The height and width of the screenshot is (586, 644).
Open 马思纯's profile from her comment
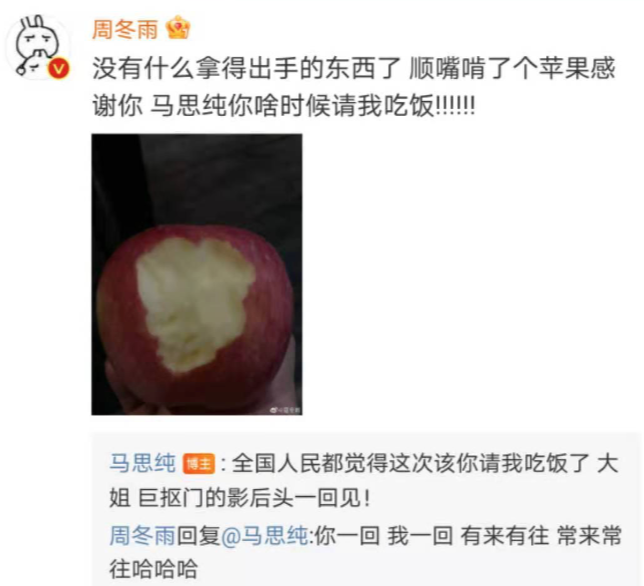(143, 463)
